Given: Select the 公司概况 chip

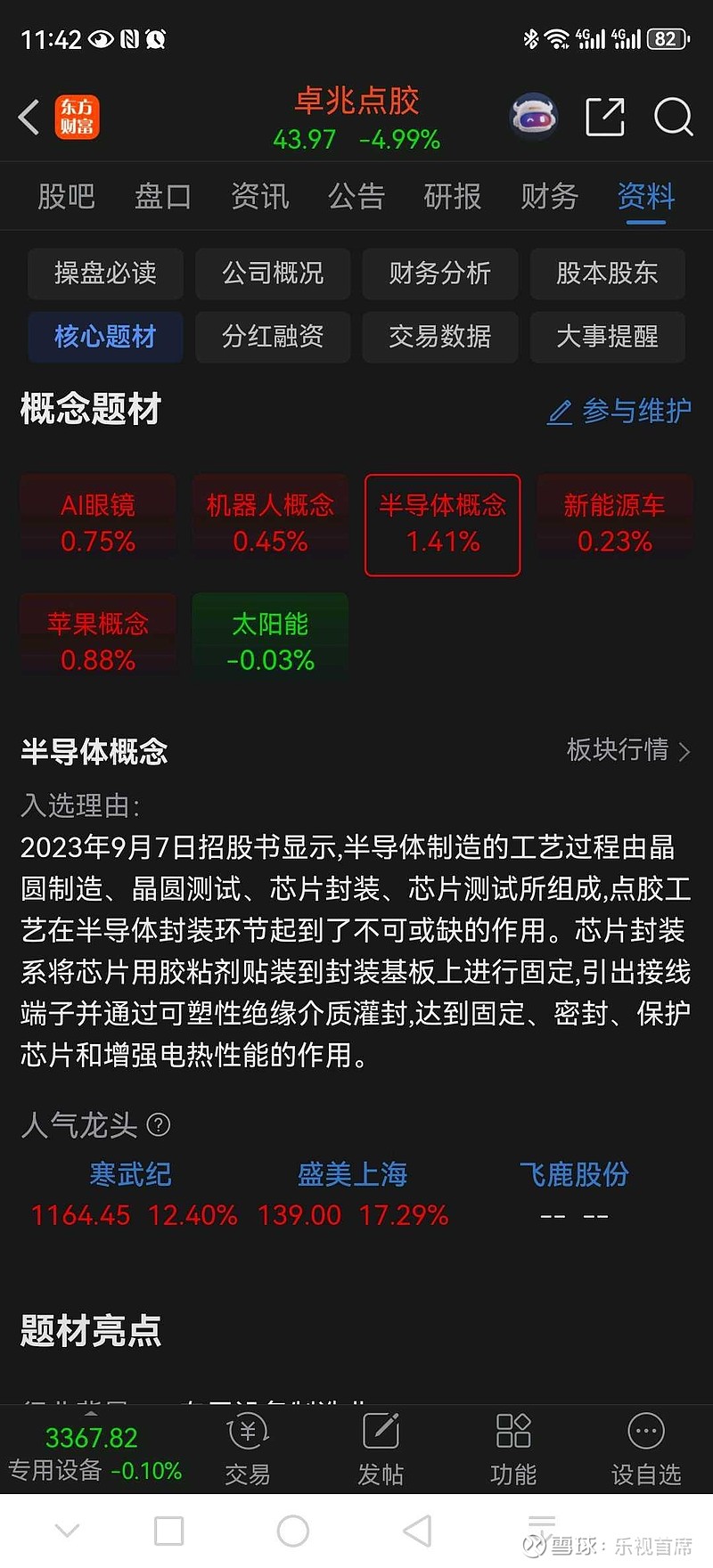Looking at the screenshot, I should 273,274.
